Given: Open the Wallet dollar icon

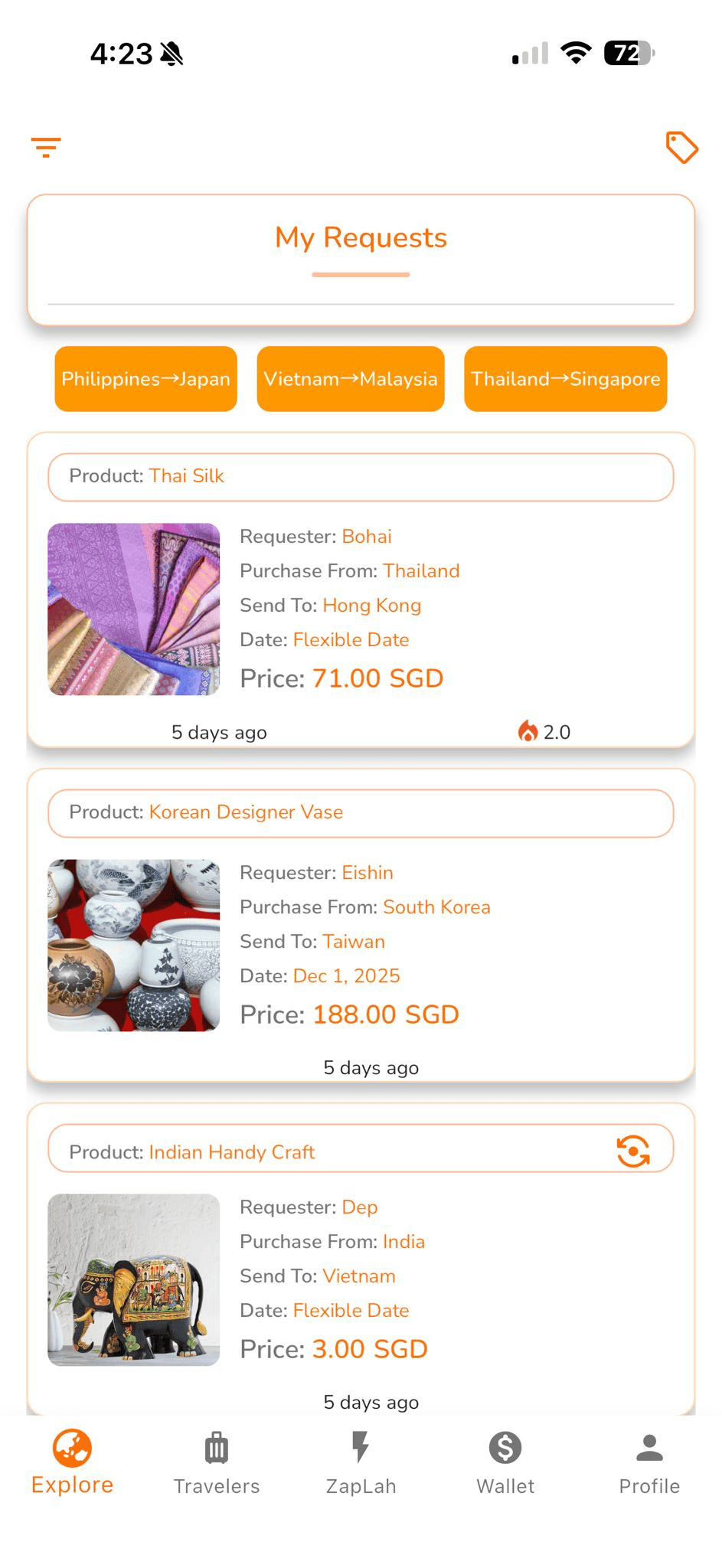Looking at the screenshot, I should coord(505,1447).
